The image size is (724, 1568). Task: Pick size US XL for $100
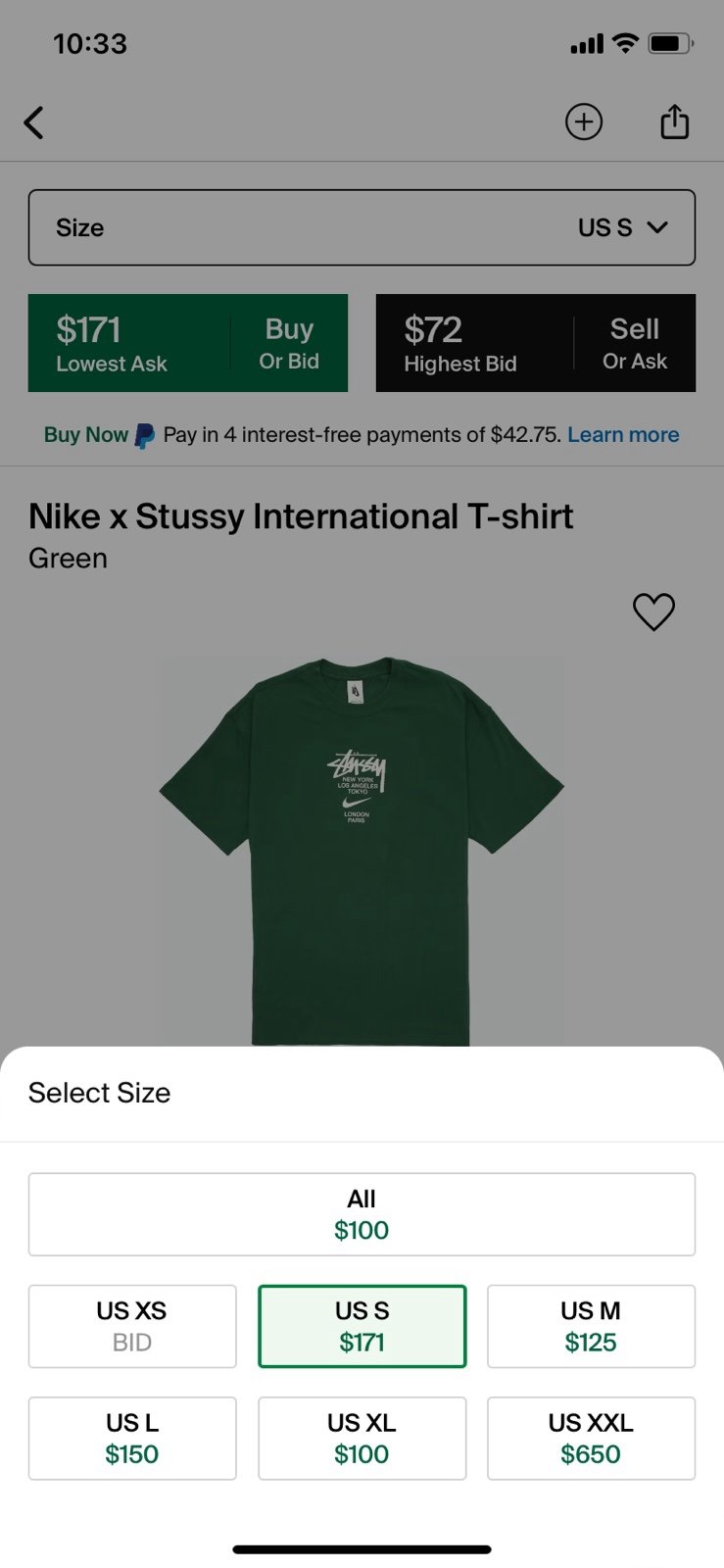pyautogui.click(x=362, y=1438)
